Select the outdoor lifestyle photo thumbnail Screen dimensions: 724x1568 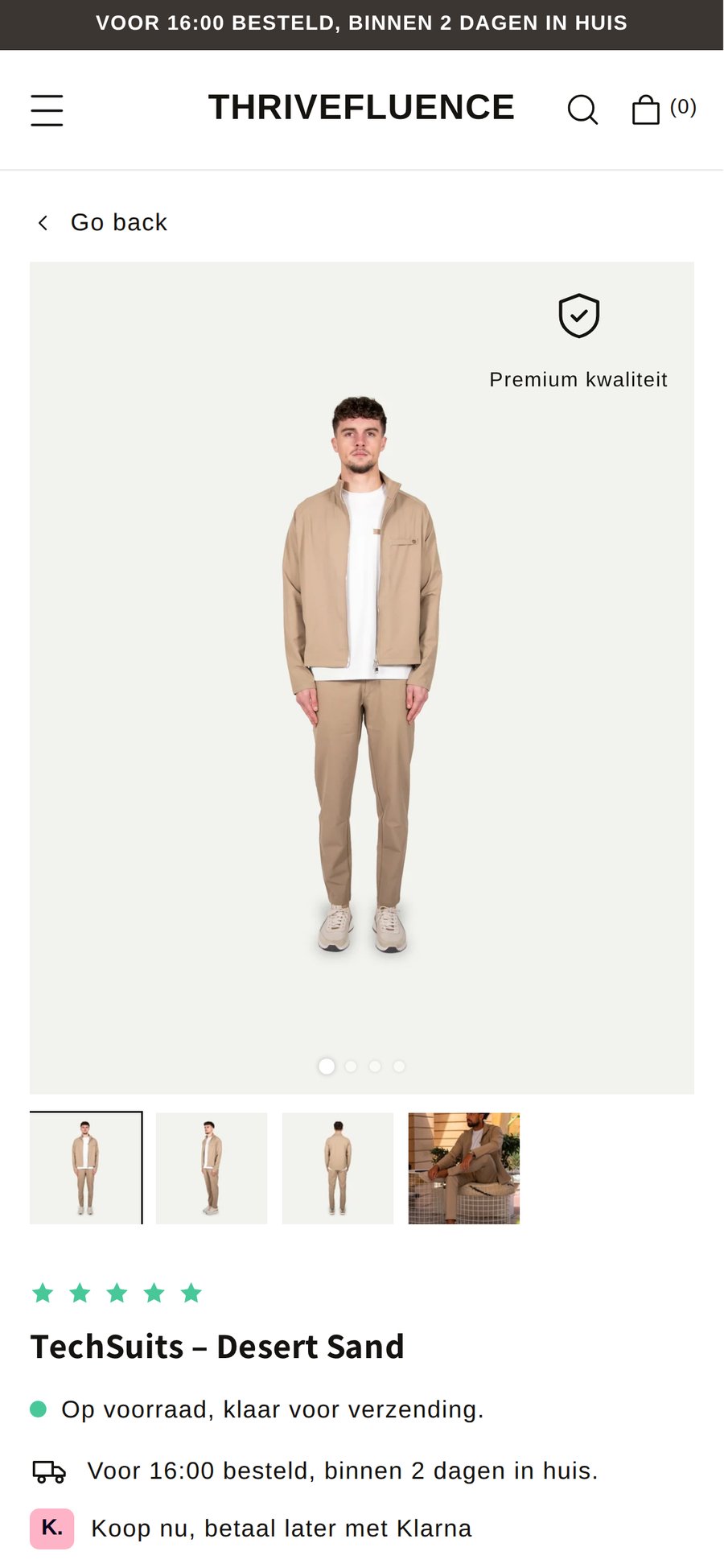(464, 1168)
